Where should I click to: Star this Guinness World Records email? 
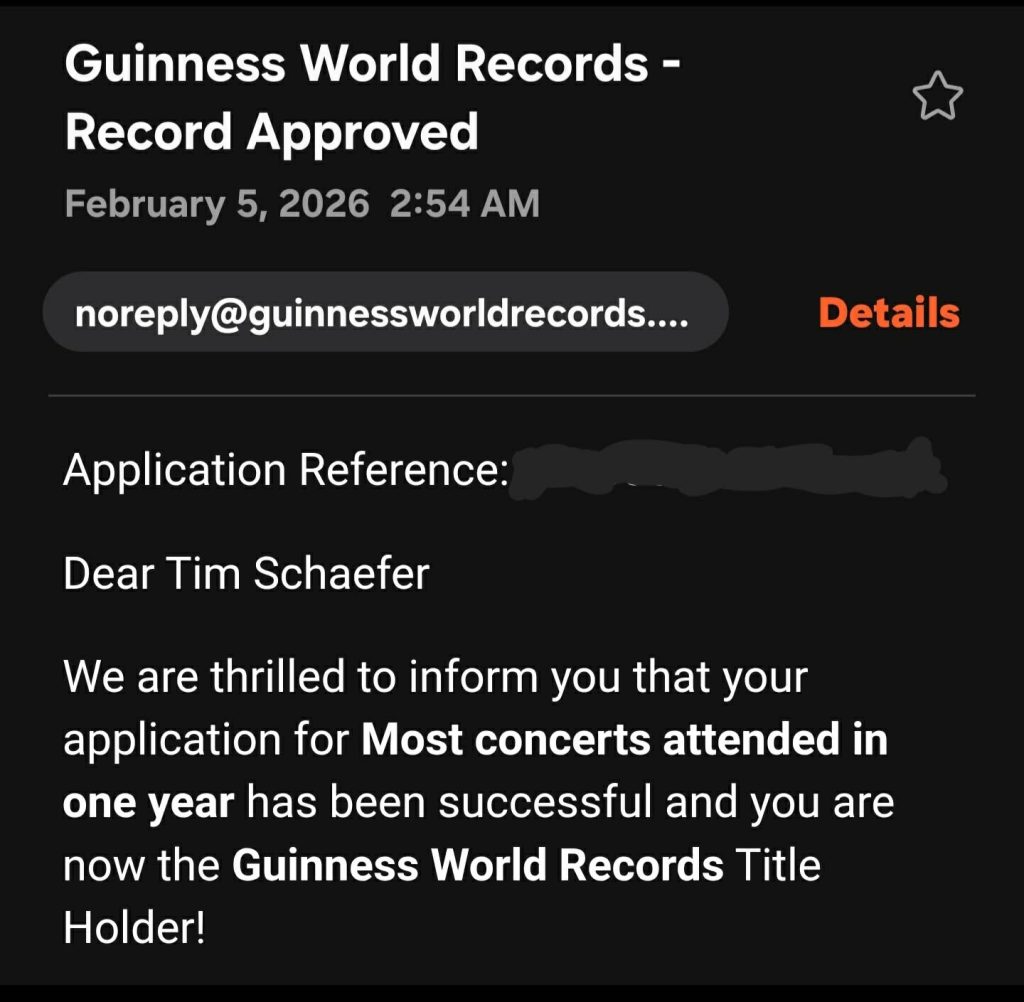[x=937, y=99]
